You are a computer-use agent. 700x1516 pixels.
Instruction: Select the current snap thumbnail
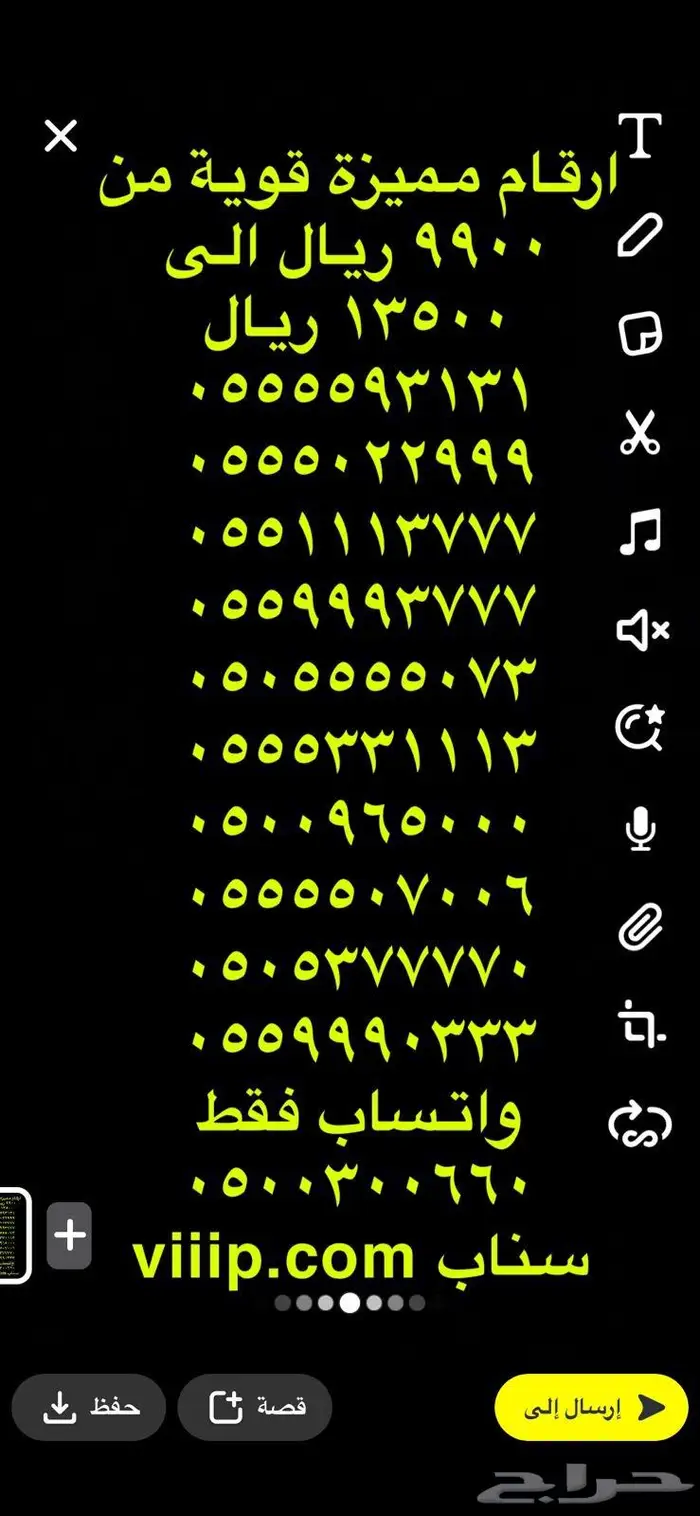tap(14, 1236)
